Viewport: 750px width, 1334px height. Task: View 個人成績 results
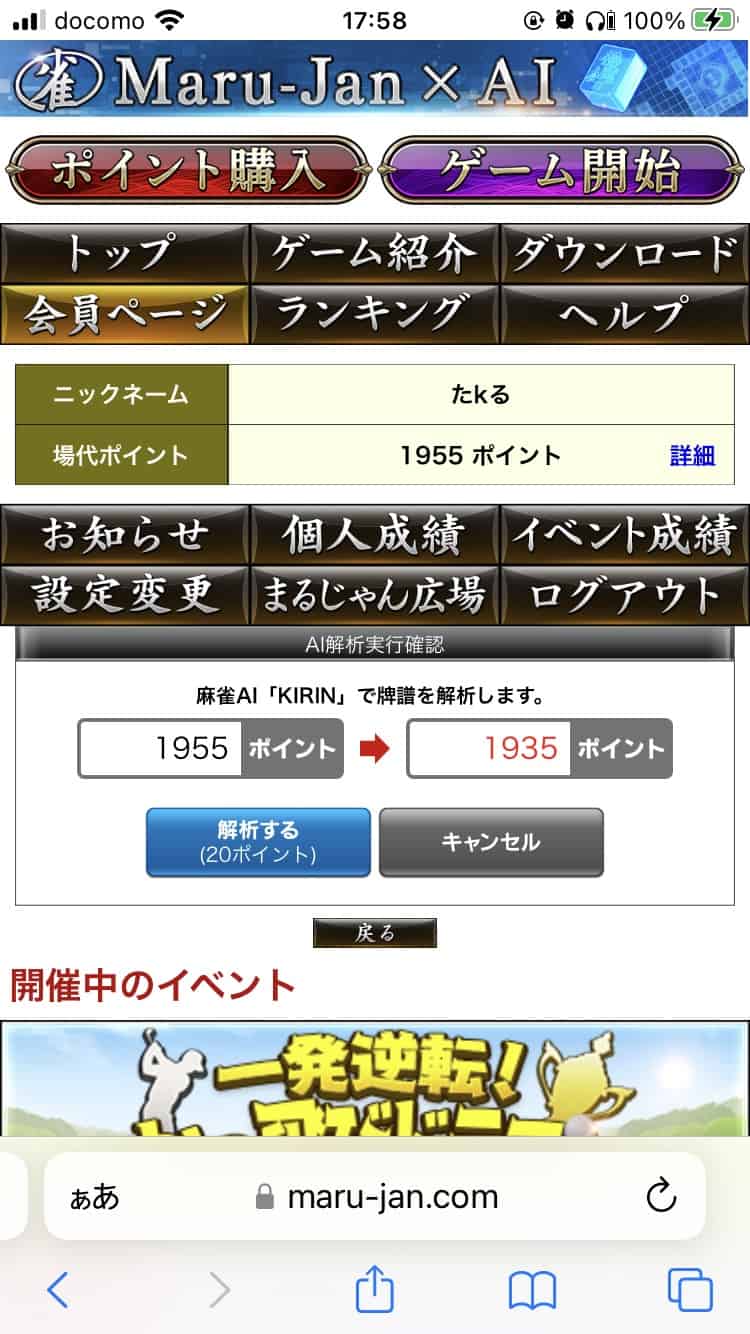point(374,535)
